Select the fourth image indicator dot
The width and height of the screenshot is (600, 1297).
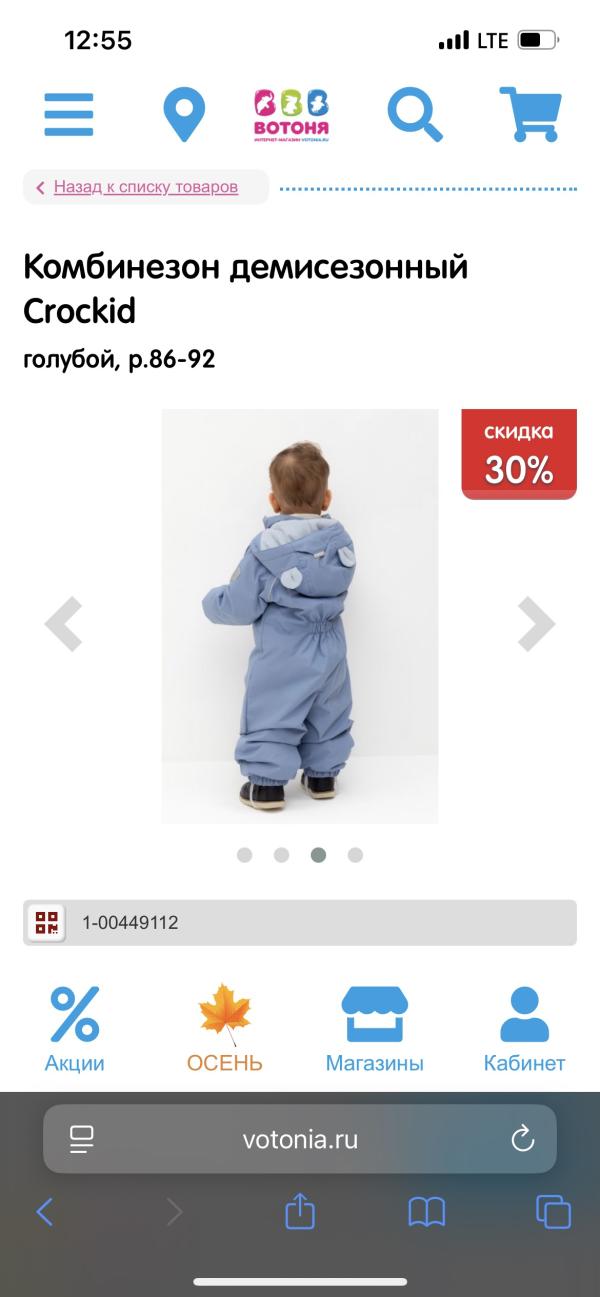(x=355, y=855)
